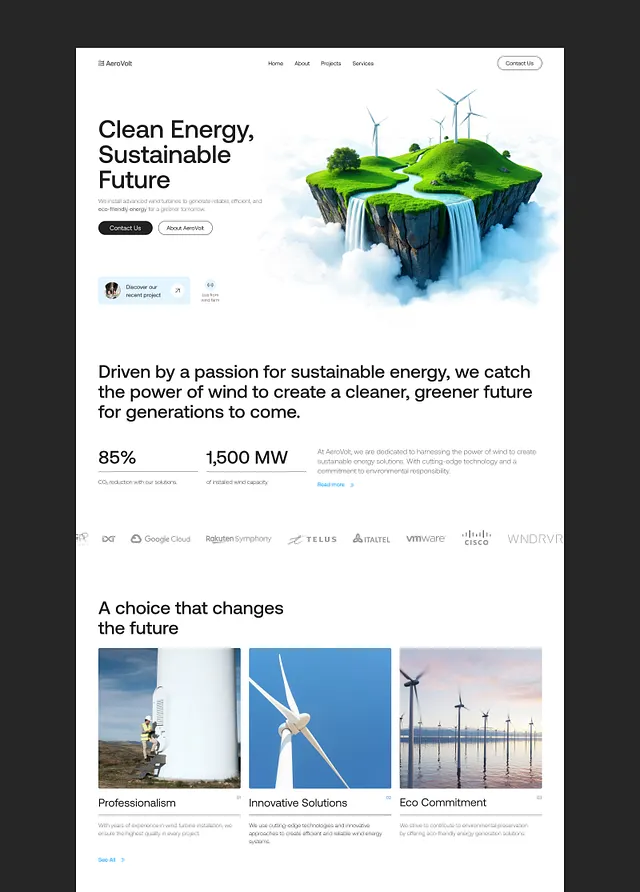Image resolution: width=640 pixels, height=892 pixels.
Task: Tap the dark Contact Us hero button
Action: 125,228
